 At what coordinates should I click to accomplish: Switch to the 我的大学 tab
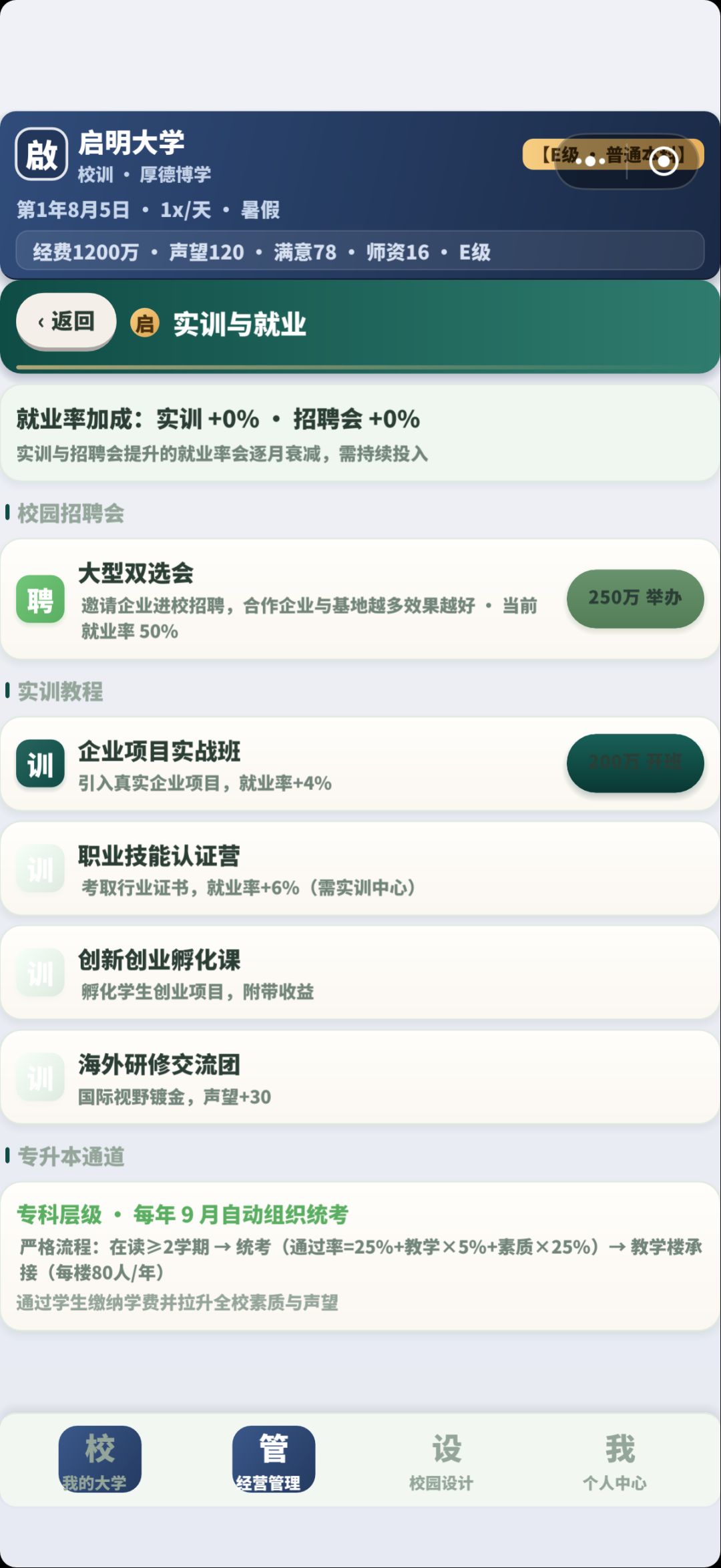click(99, 1459)
